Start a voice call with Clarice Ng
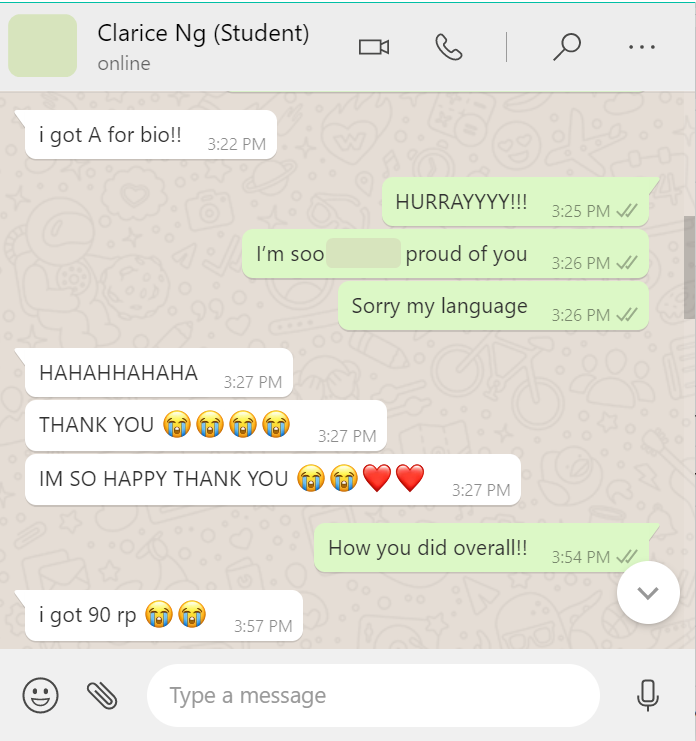The height and width of the screenshot is (741, 696). point(447,47)
